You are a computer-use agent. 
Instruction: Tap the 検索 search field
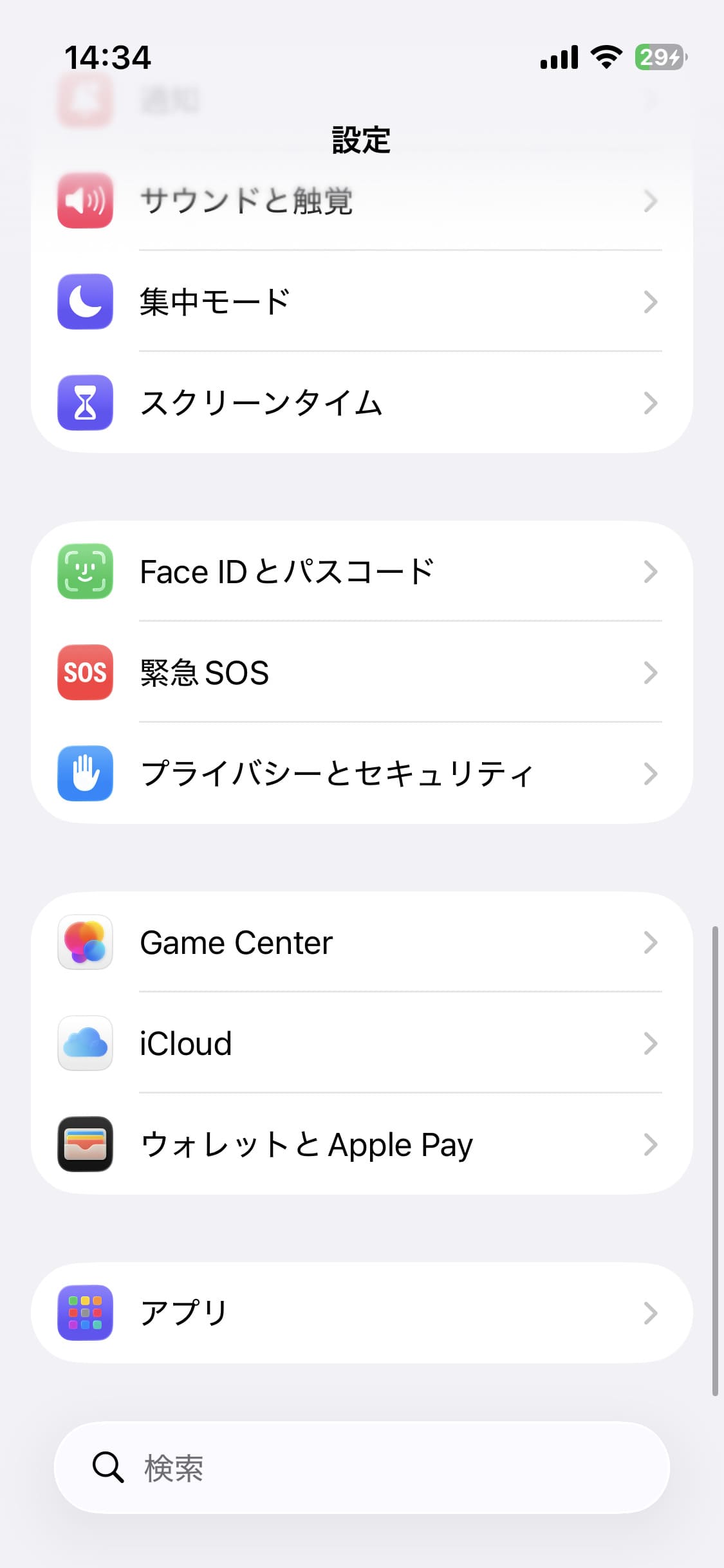click(x=360, y=1470)
